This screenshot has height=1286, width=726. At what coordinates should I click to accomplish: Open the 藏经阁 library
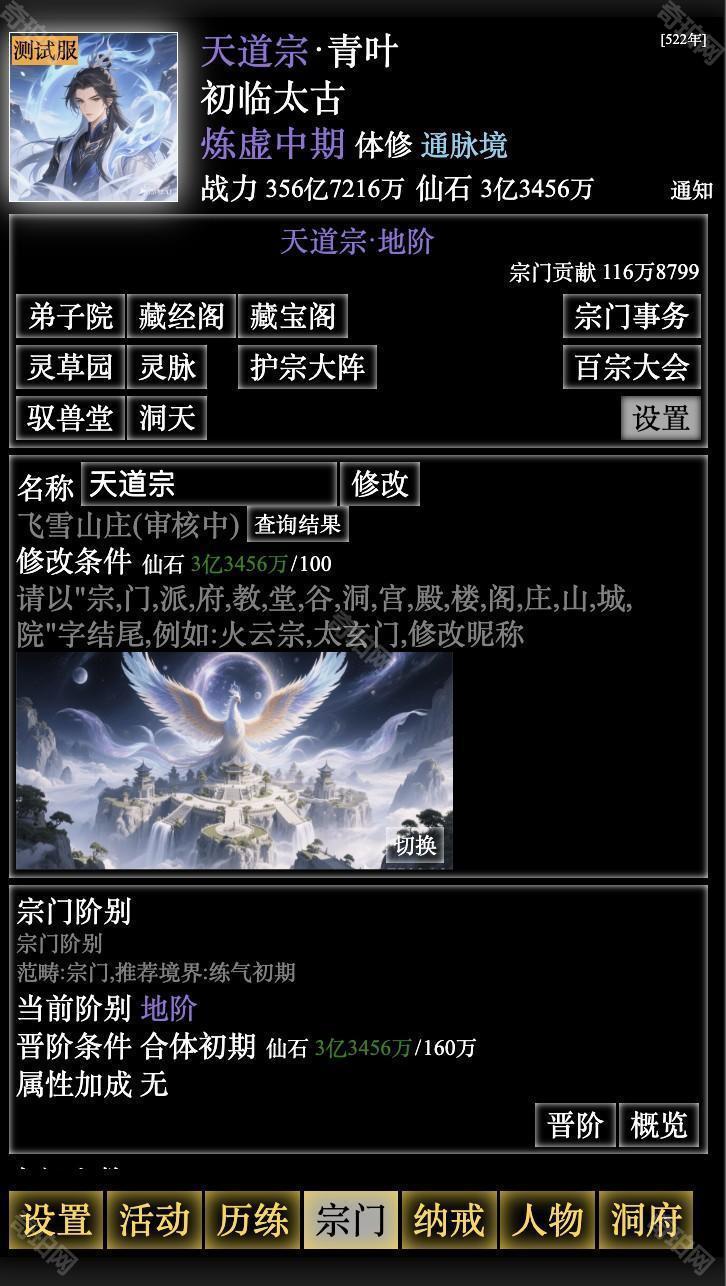[181, 317]
